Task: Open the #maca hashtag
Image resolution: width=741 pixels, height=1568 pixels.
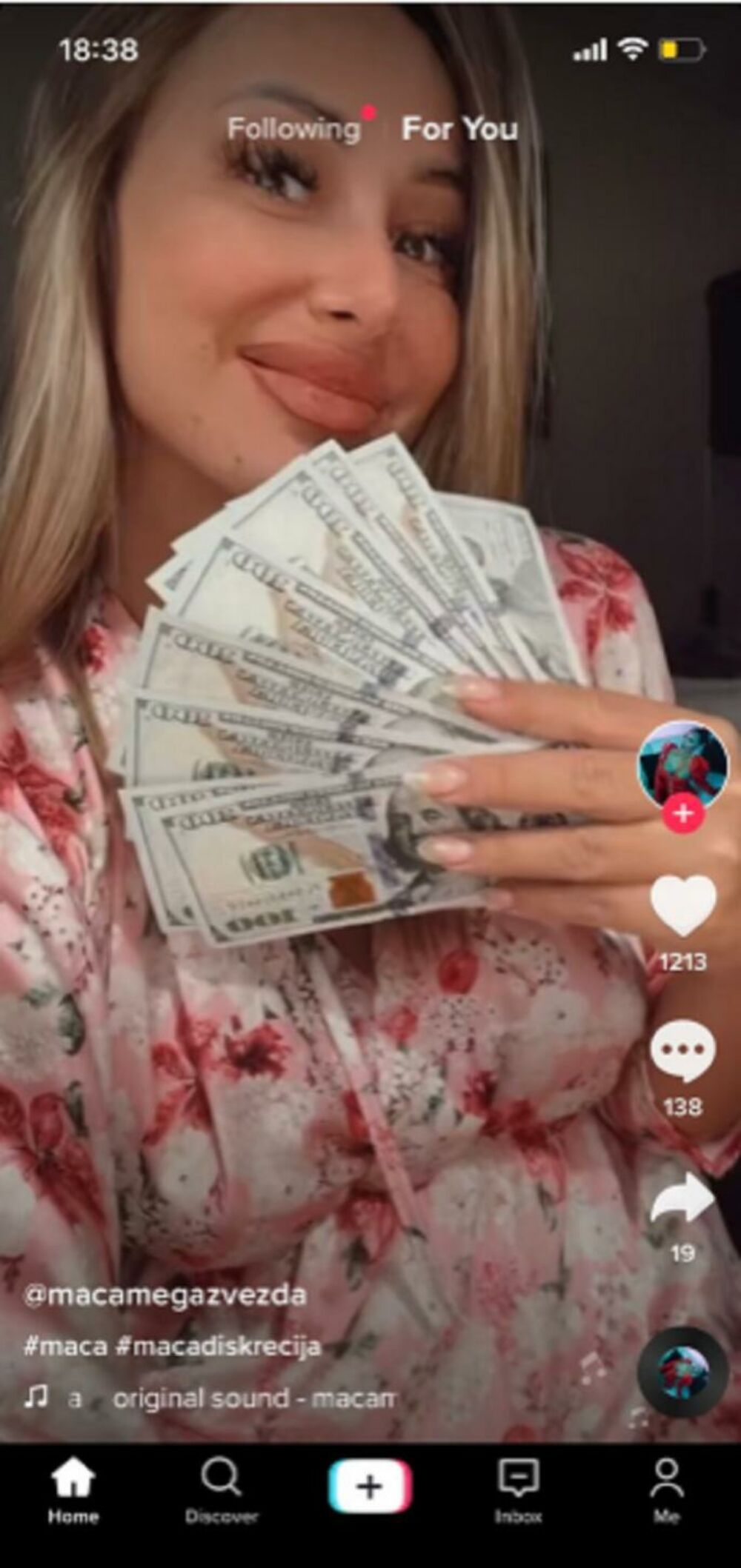Action: pos(65,1346)
